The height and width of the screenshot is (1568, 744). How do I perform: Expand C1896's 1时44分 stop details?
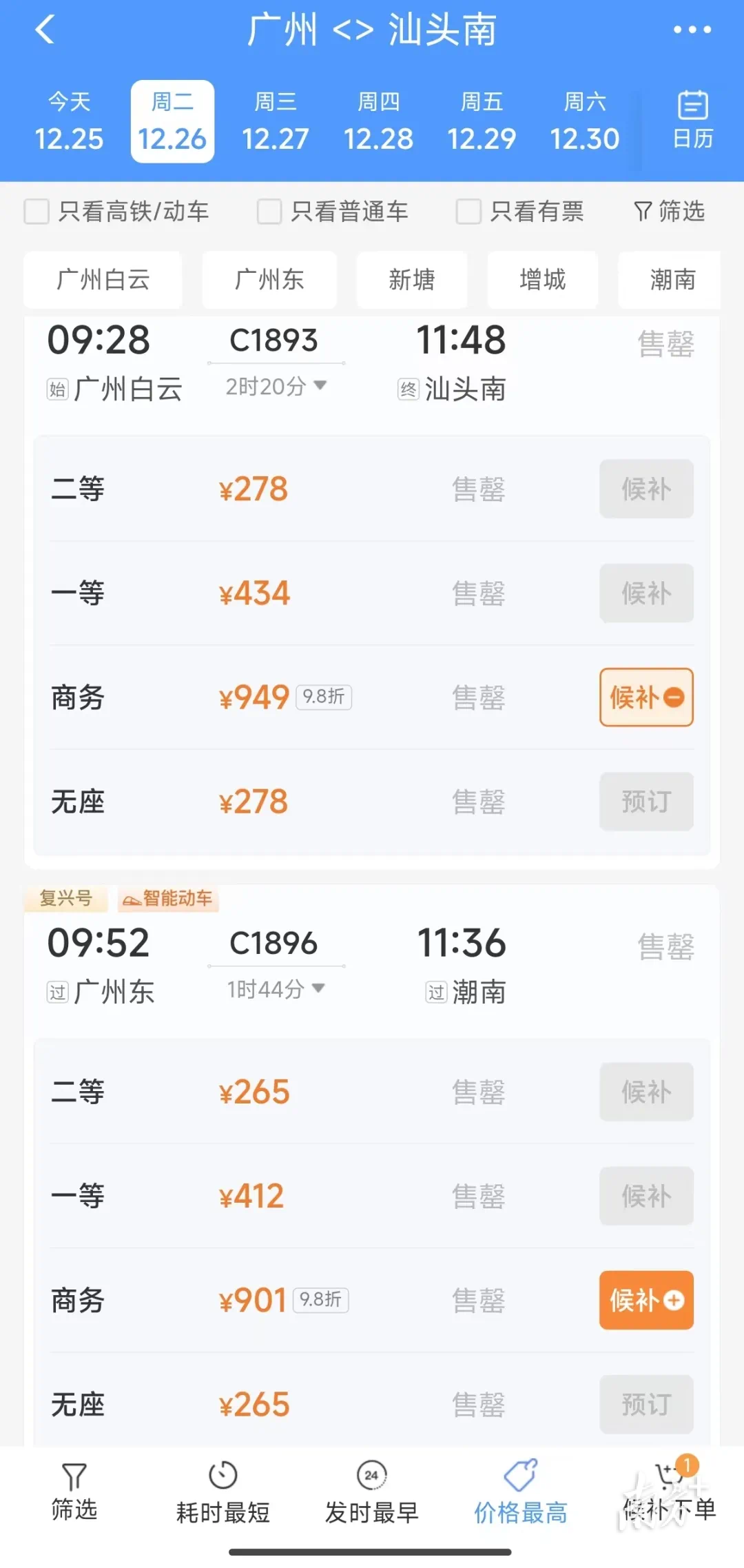[x=276, y=989]
